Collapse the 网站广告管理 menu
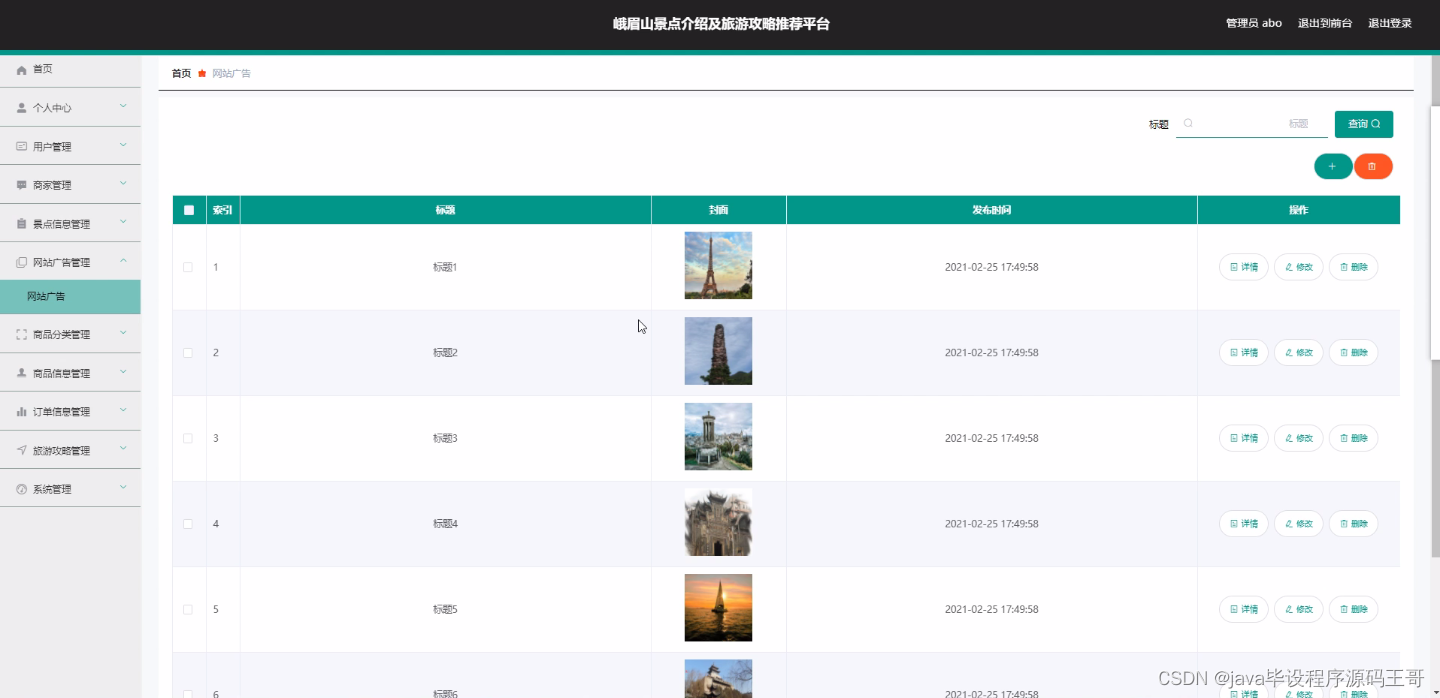 tap(70, 262)
